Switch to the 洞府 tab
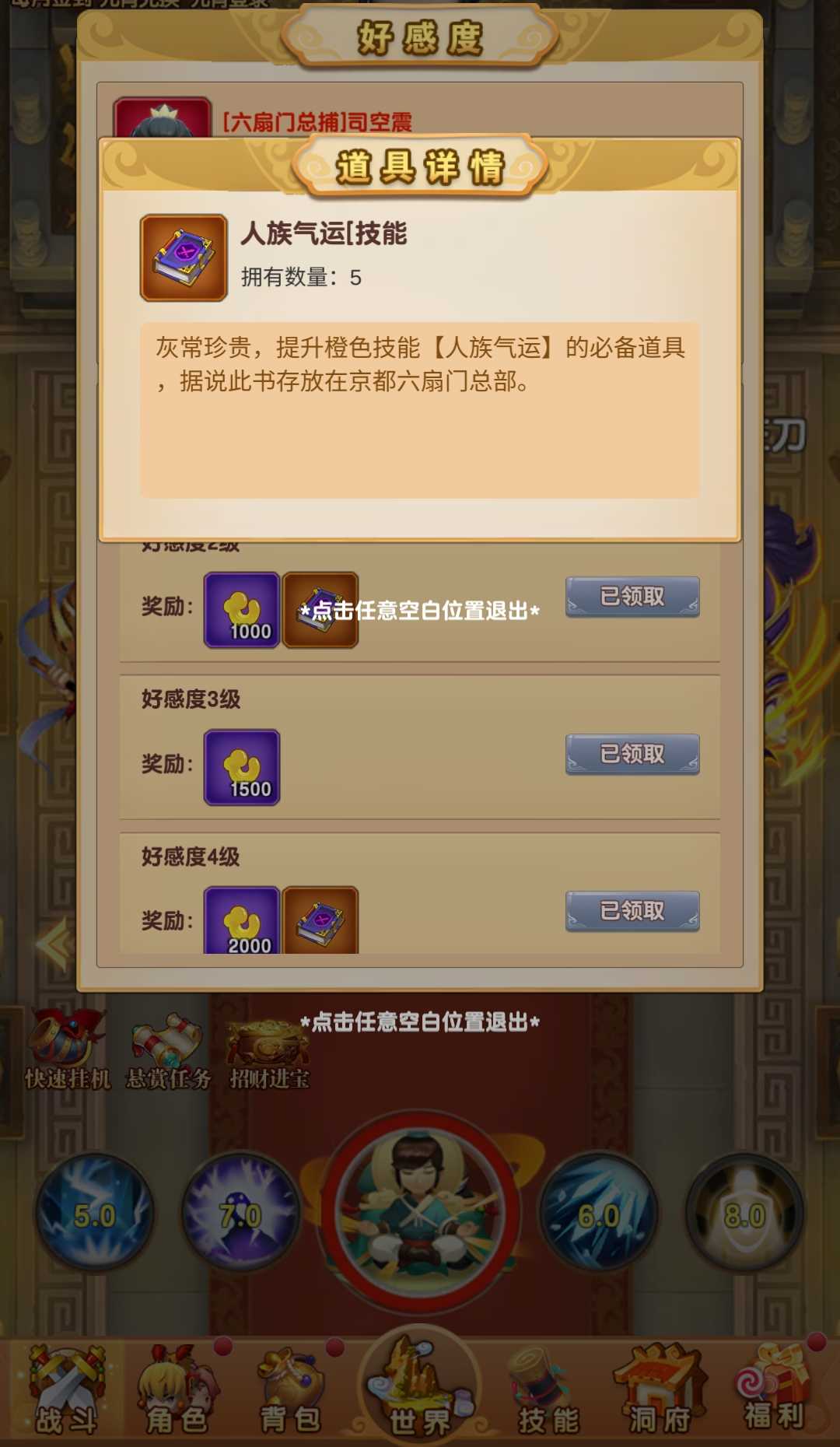840x1447 pixels. click(660, 1392)
